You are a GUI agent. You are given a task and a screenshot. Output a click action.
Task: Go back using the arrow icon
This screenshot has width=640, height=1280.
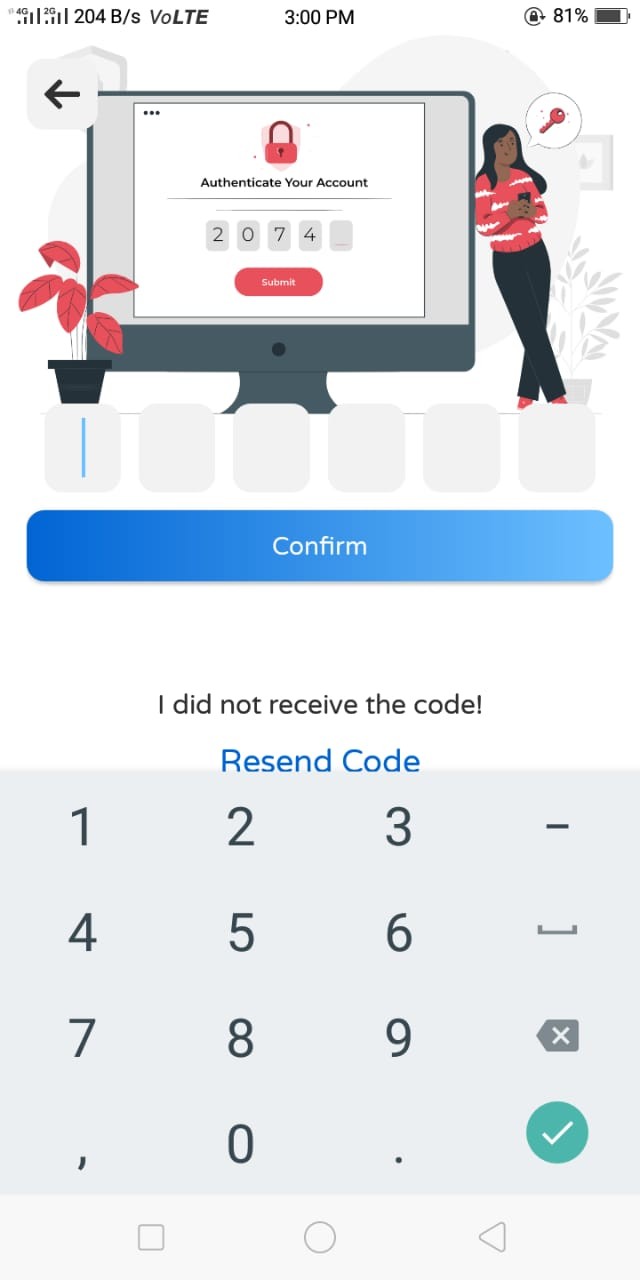62,94
